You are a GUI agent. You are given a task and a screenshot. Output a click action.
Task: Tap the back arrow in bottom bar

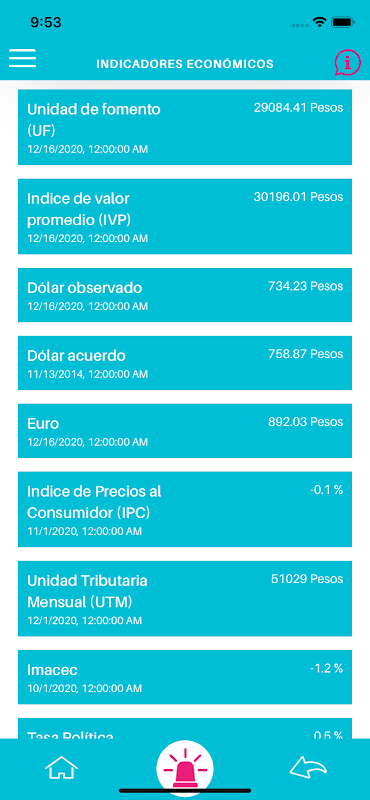pos(308,767)
